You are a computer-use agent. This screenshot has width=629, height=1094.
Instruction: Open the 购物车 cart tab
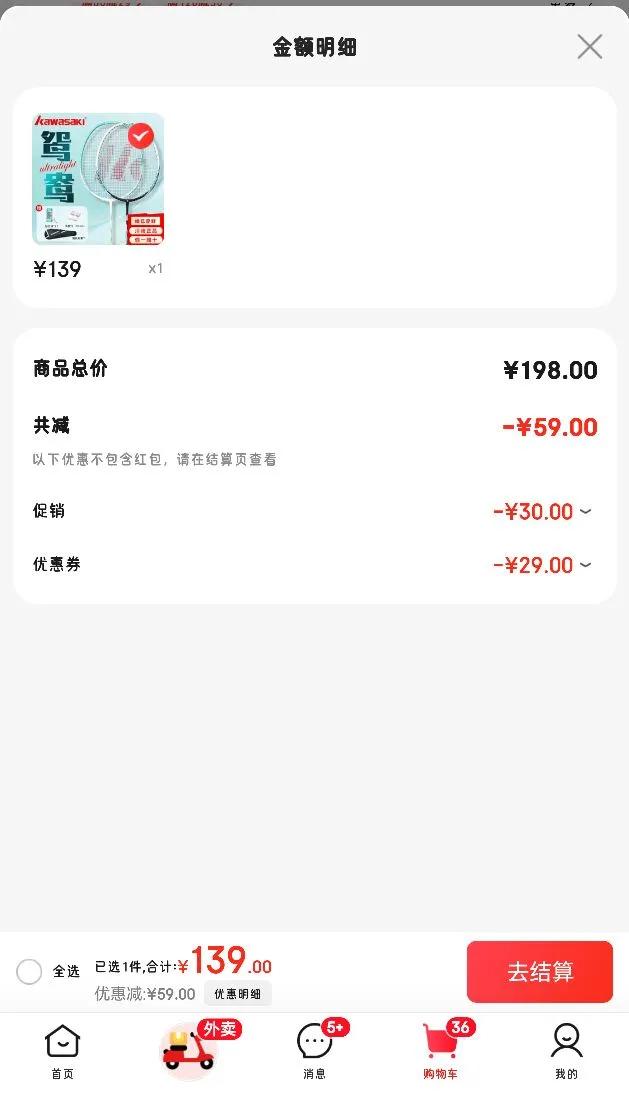[440, 1052]
